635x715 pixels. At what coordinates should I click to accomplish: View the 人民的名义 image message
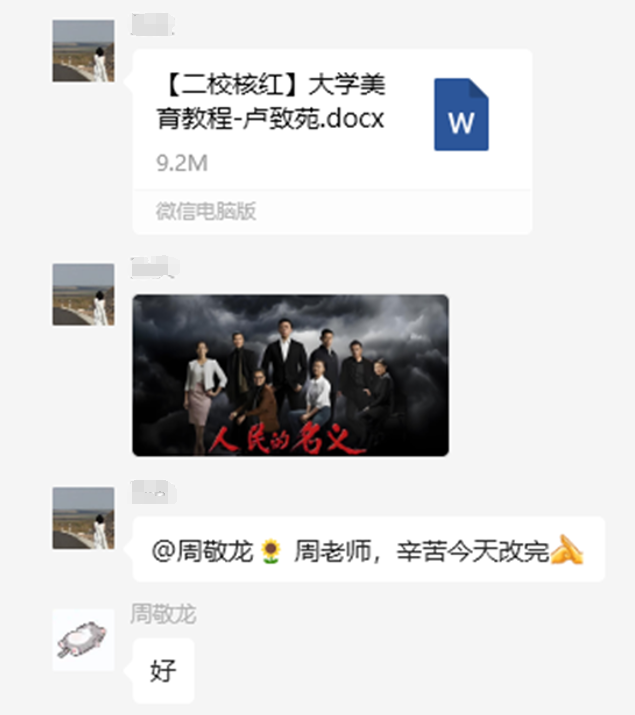[290, 375]
